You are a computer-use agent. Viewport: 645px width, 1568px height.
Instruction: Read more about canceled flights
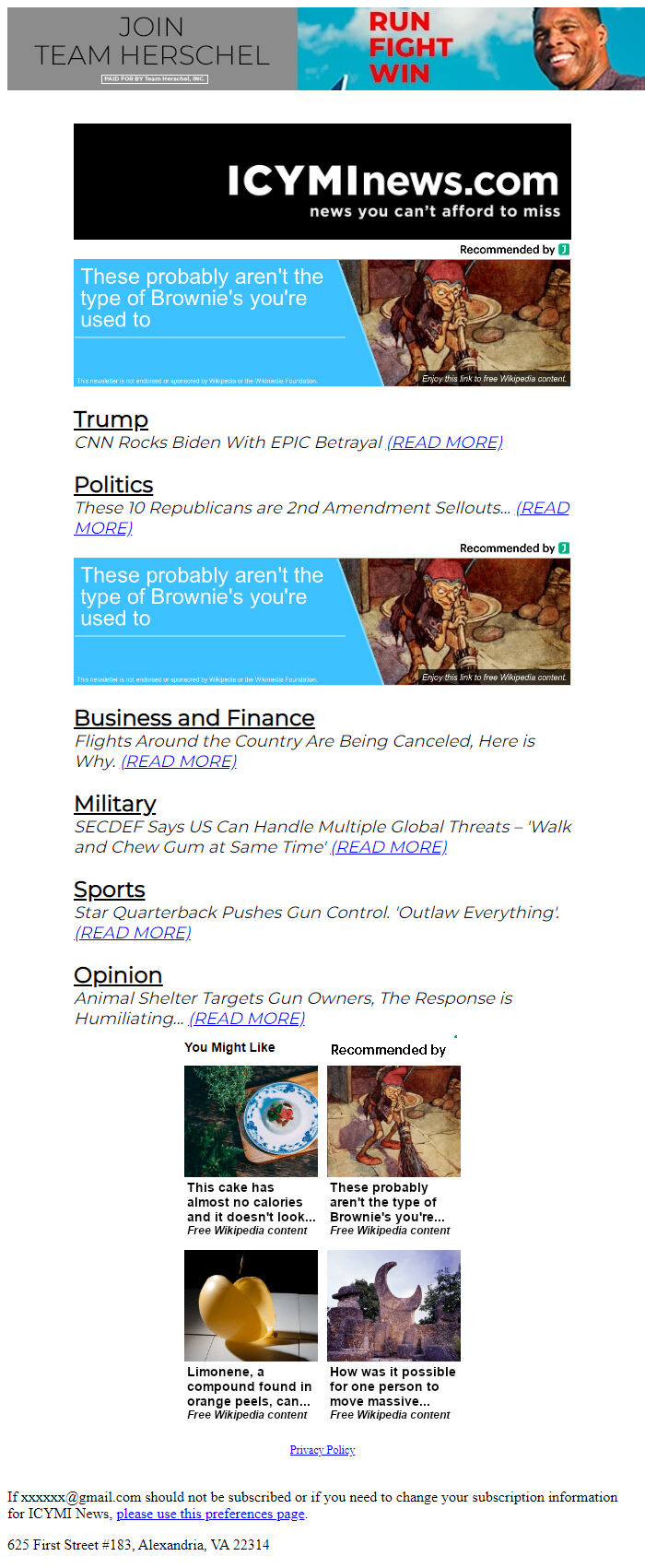179,761
